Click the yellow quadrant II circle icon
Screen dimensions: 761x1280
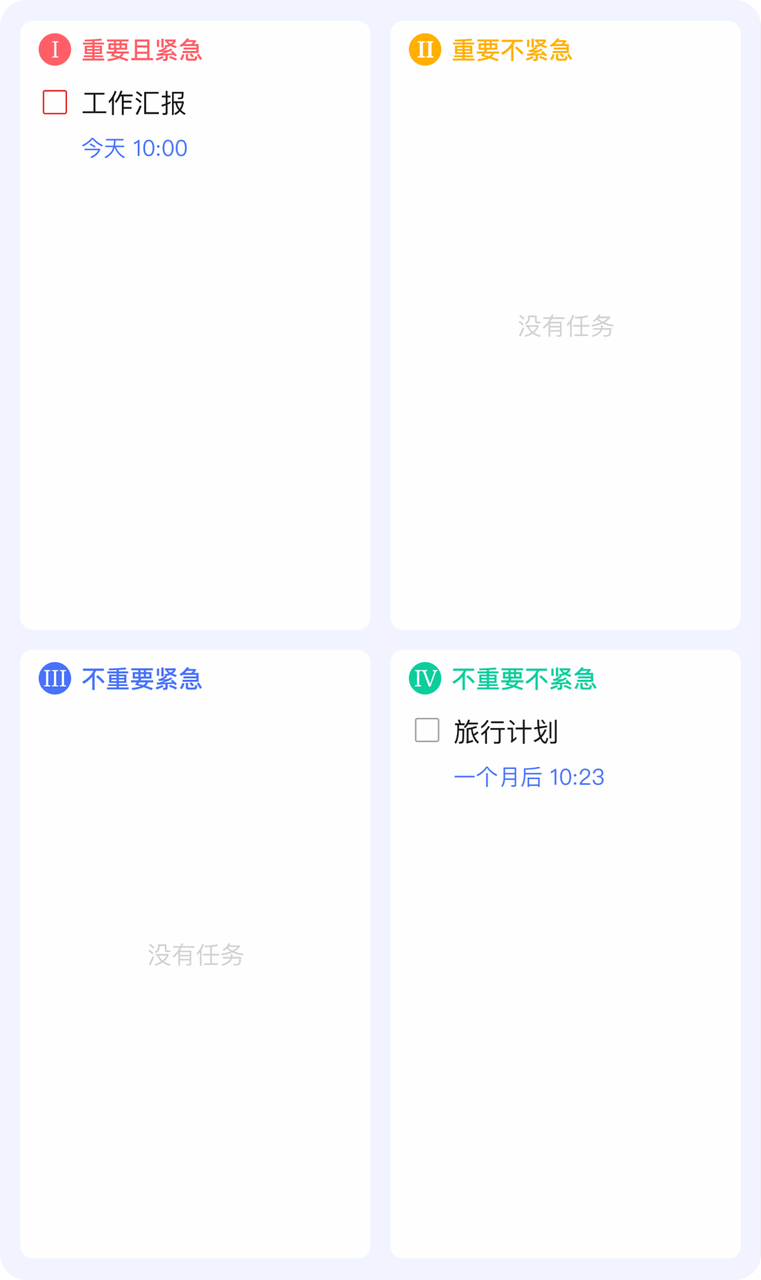425,48
